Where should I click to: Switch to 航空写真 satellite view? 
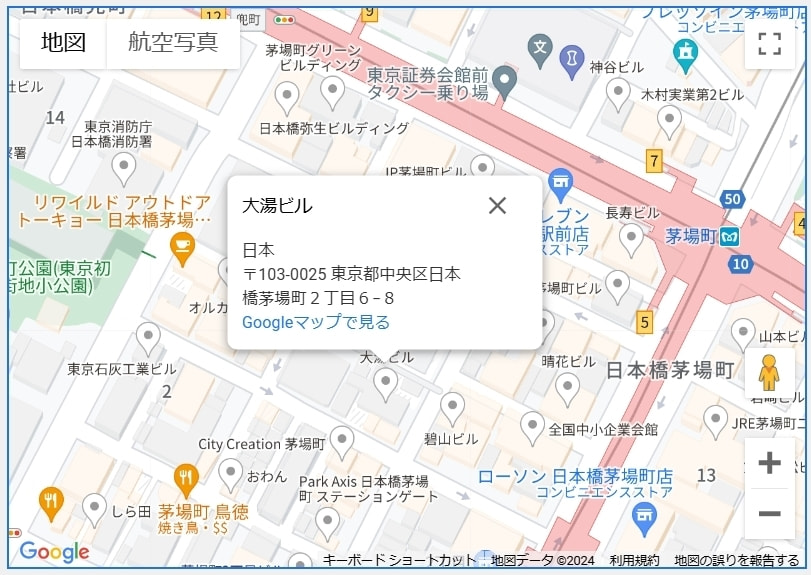pyautogui.click(x=172, y=43)
